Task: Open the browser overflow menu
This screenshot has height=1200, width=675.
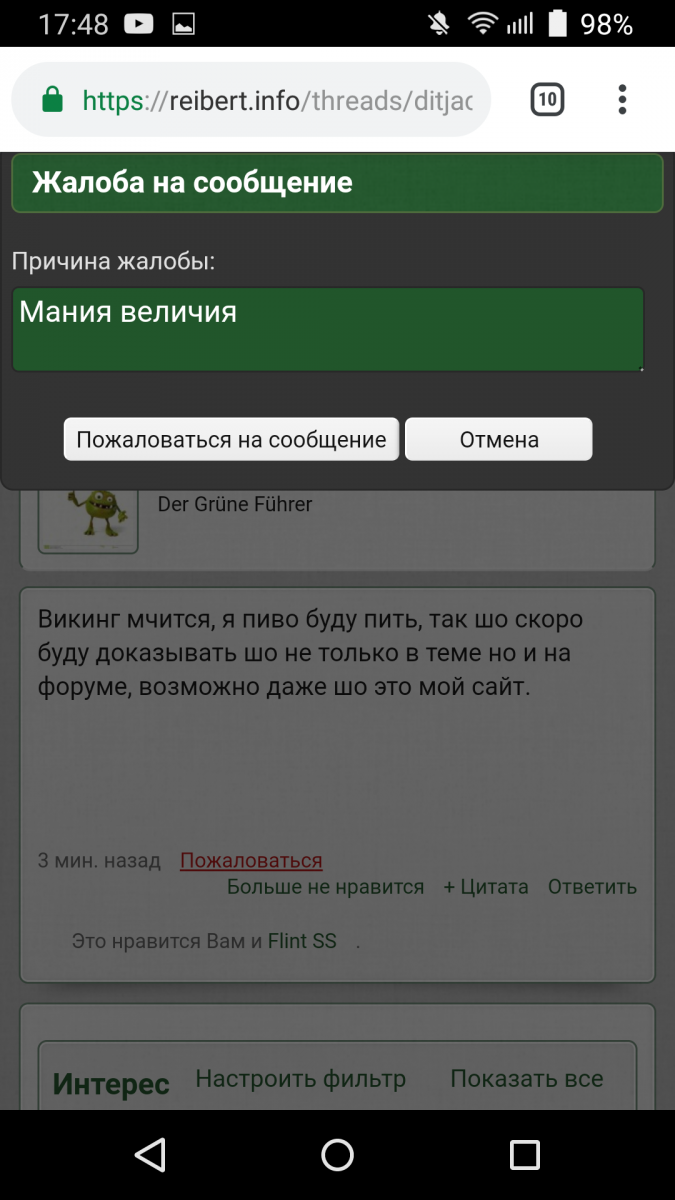Action: click(622, 99)
